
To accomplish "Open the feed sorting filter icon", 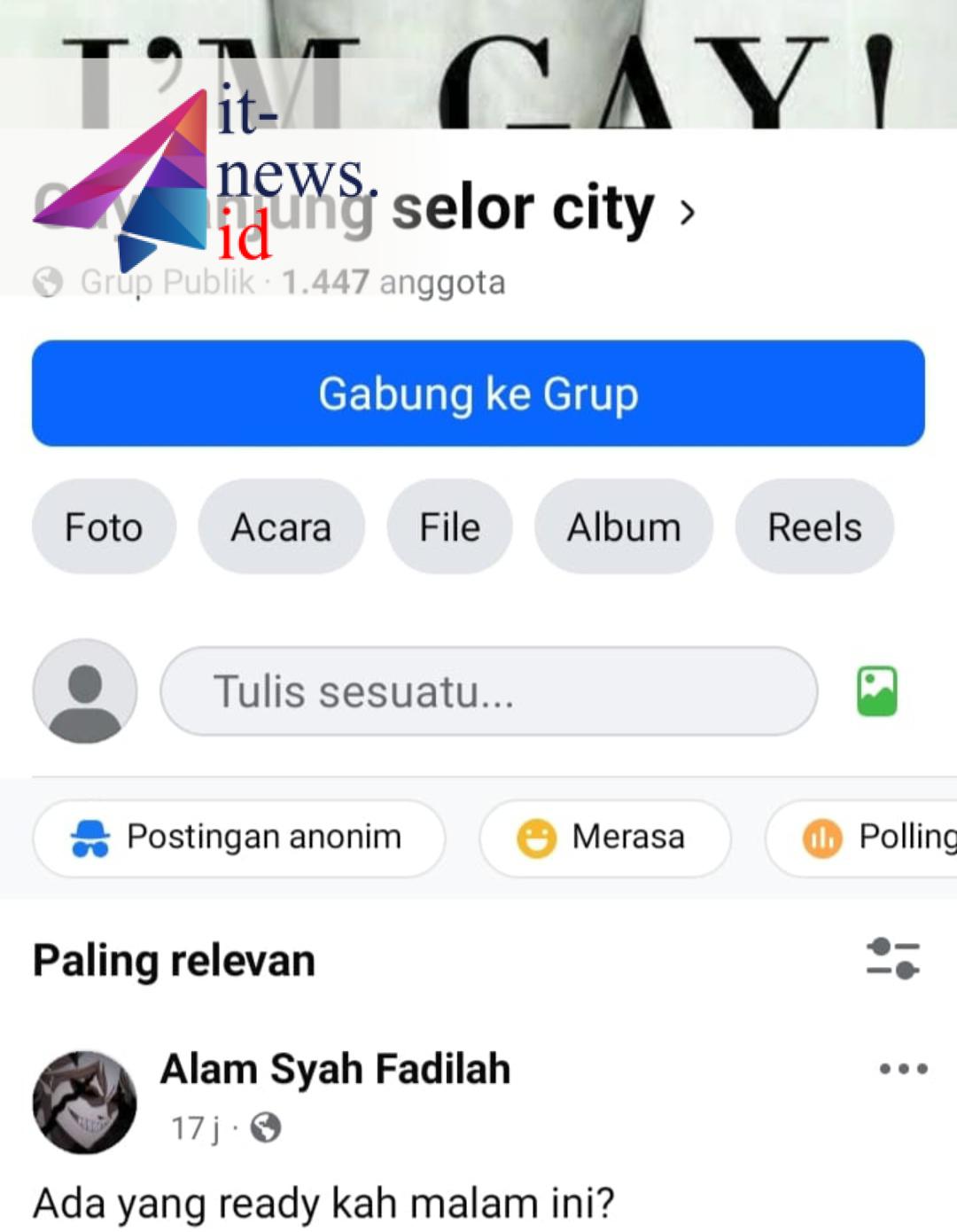I will tap(892, 959).
